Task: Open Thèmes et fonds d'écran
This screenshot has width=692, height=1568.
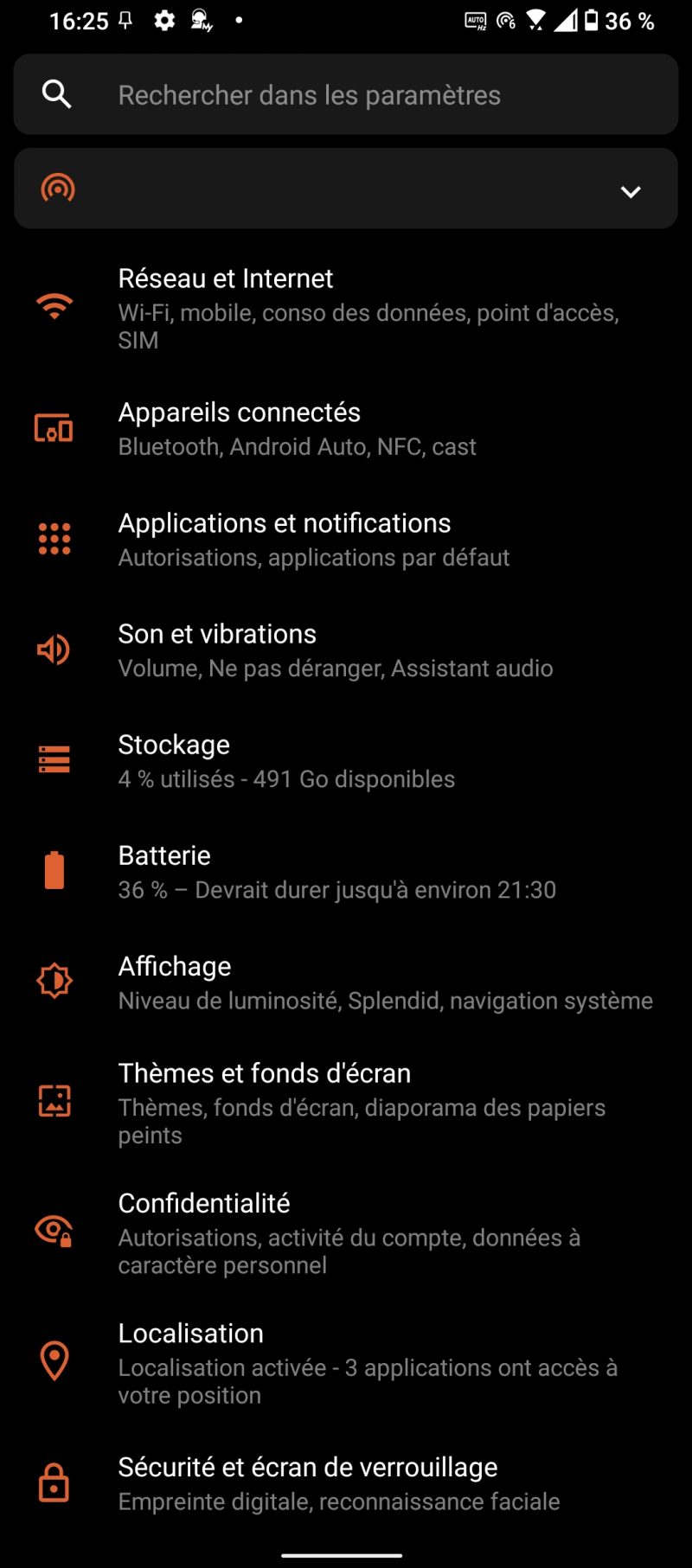Action: (346, 1103)
